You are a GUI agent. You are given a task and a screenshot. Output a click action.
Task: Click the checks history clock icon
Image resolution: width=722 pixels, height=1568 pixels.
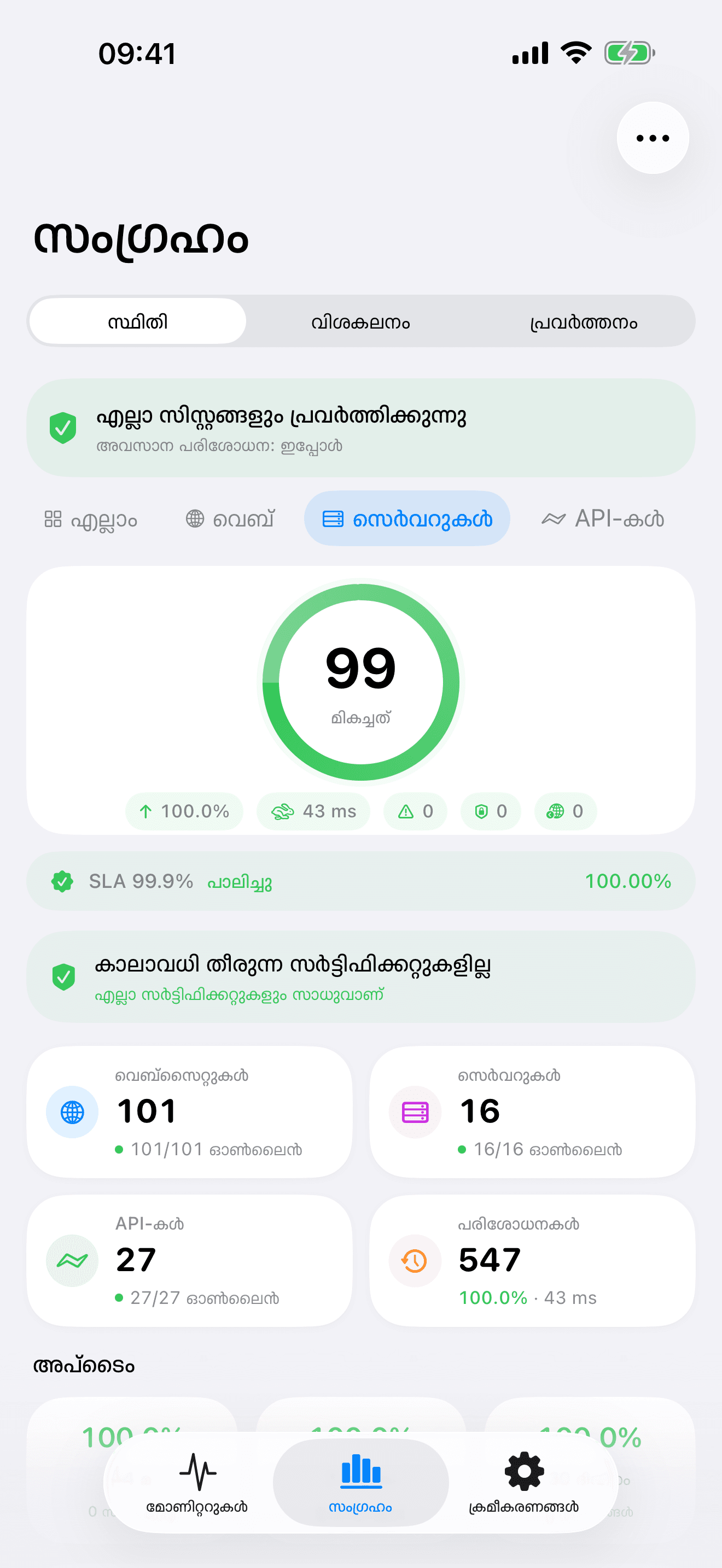[414, 1261]
